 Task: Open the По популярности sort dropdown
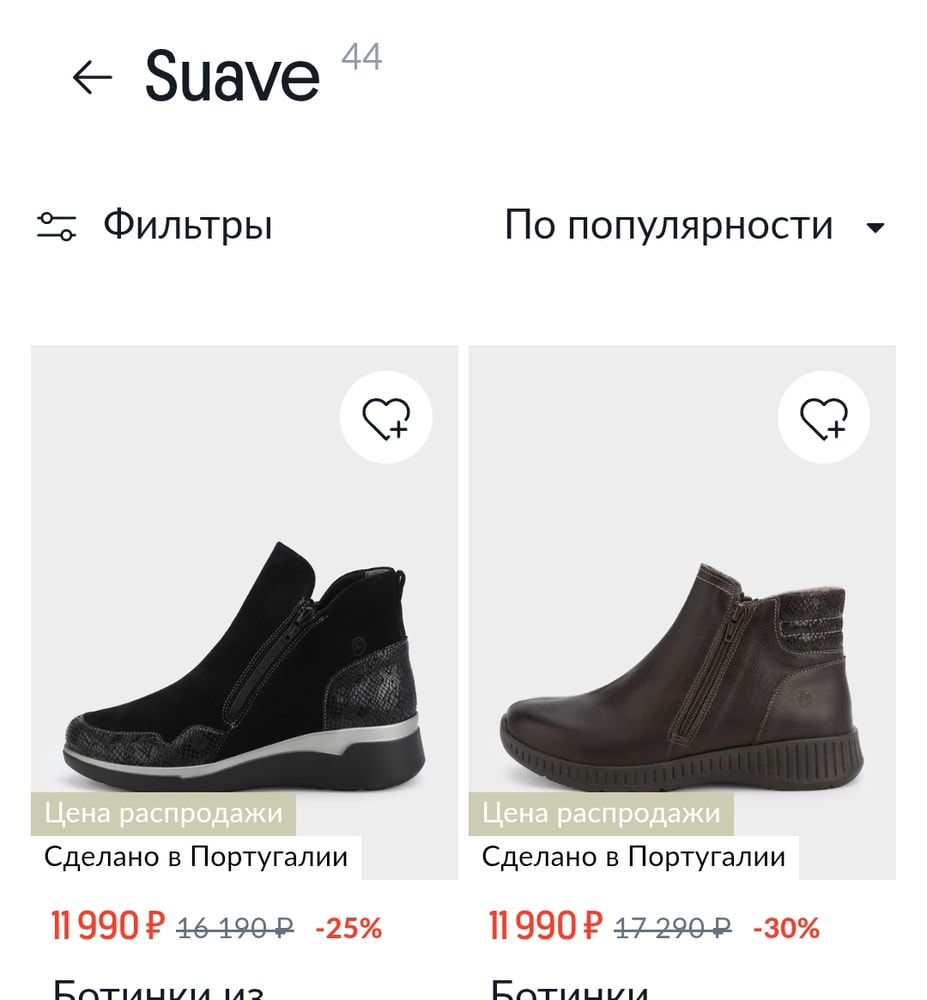coord(670,225)
